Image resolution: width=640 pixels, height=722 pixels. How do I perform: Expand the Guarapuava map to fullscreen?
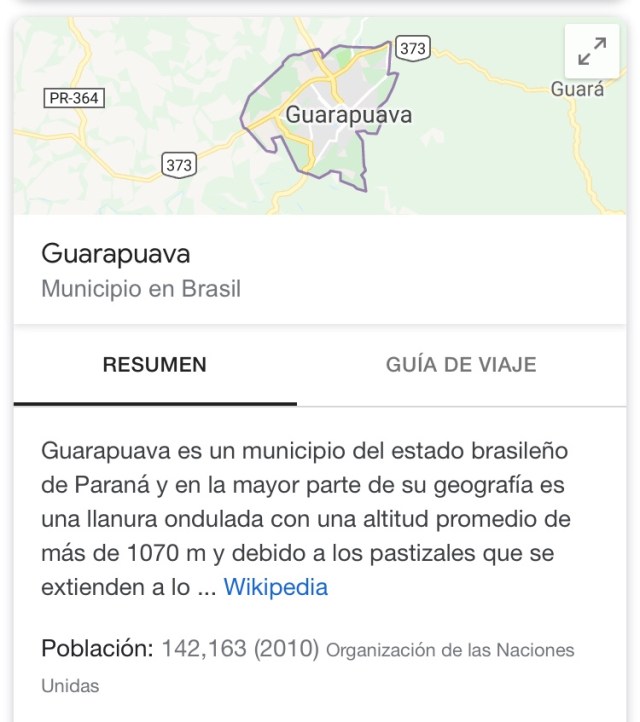tap(592, 51)
